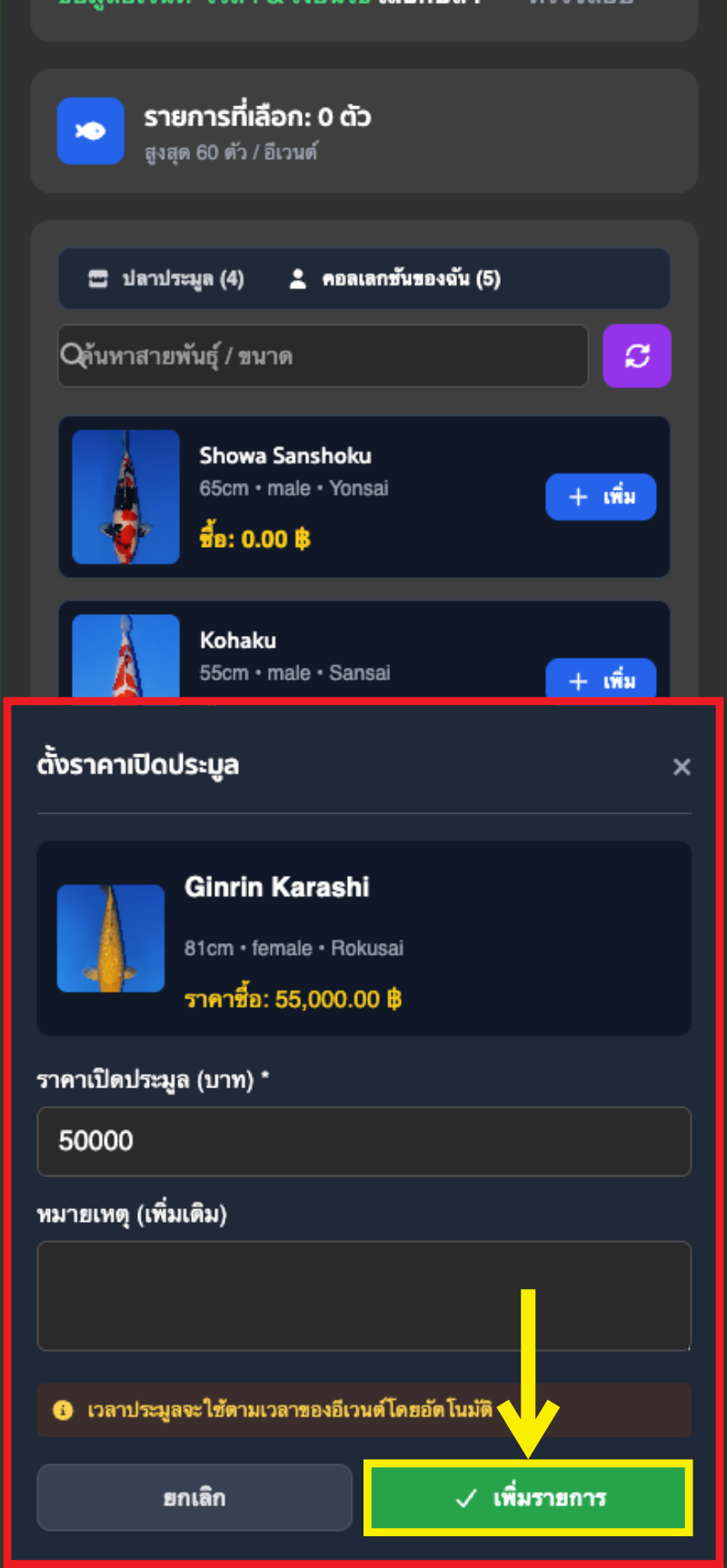Close the ตั้งราคาเปิดประมูล dialog
The height and width of the screenshot is (1568, 727).
tap(682, 767)
